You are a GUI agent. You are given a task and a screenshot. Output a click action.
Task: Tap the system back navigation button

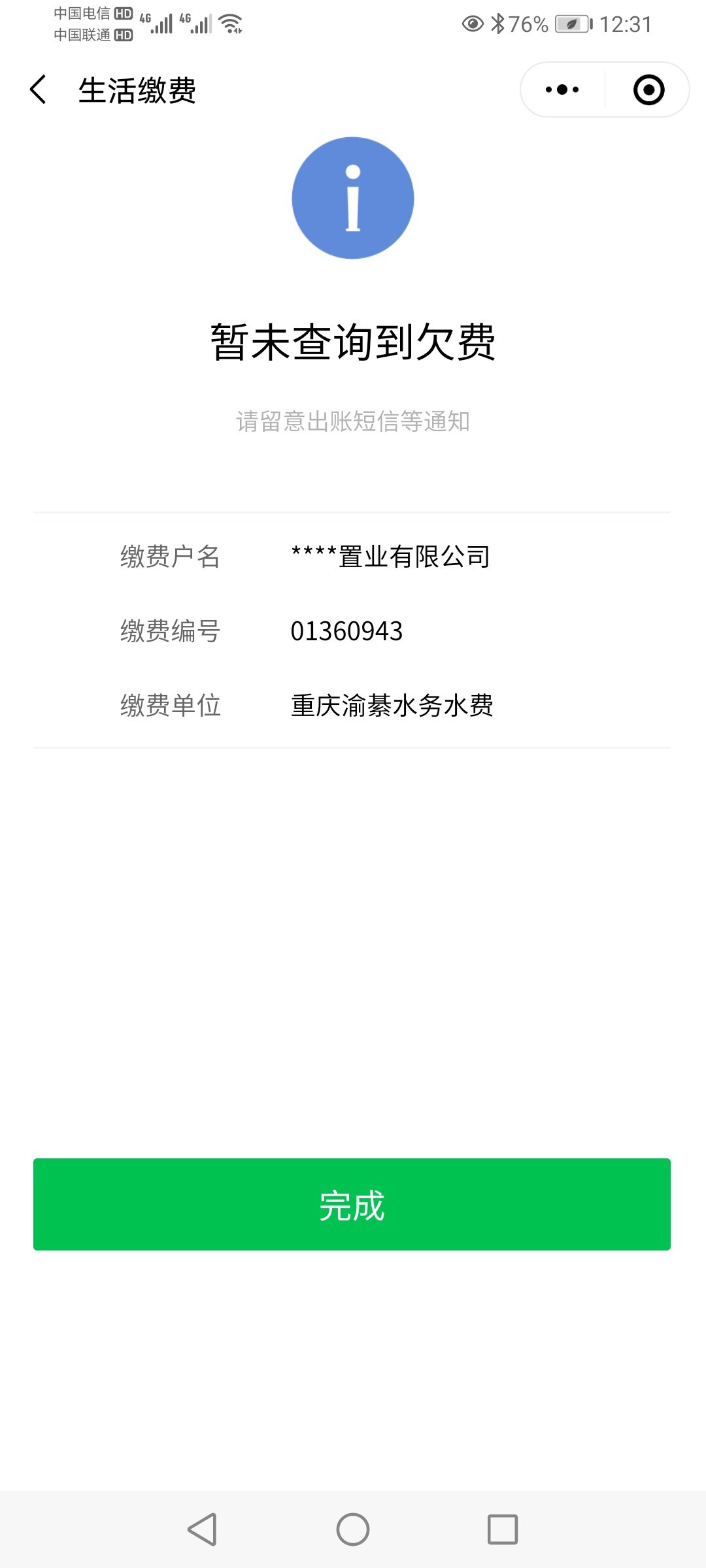[202, 1529]
